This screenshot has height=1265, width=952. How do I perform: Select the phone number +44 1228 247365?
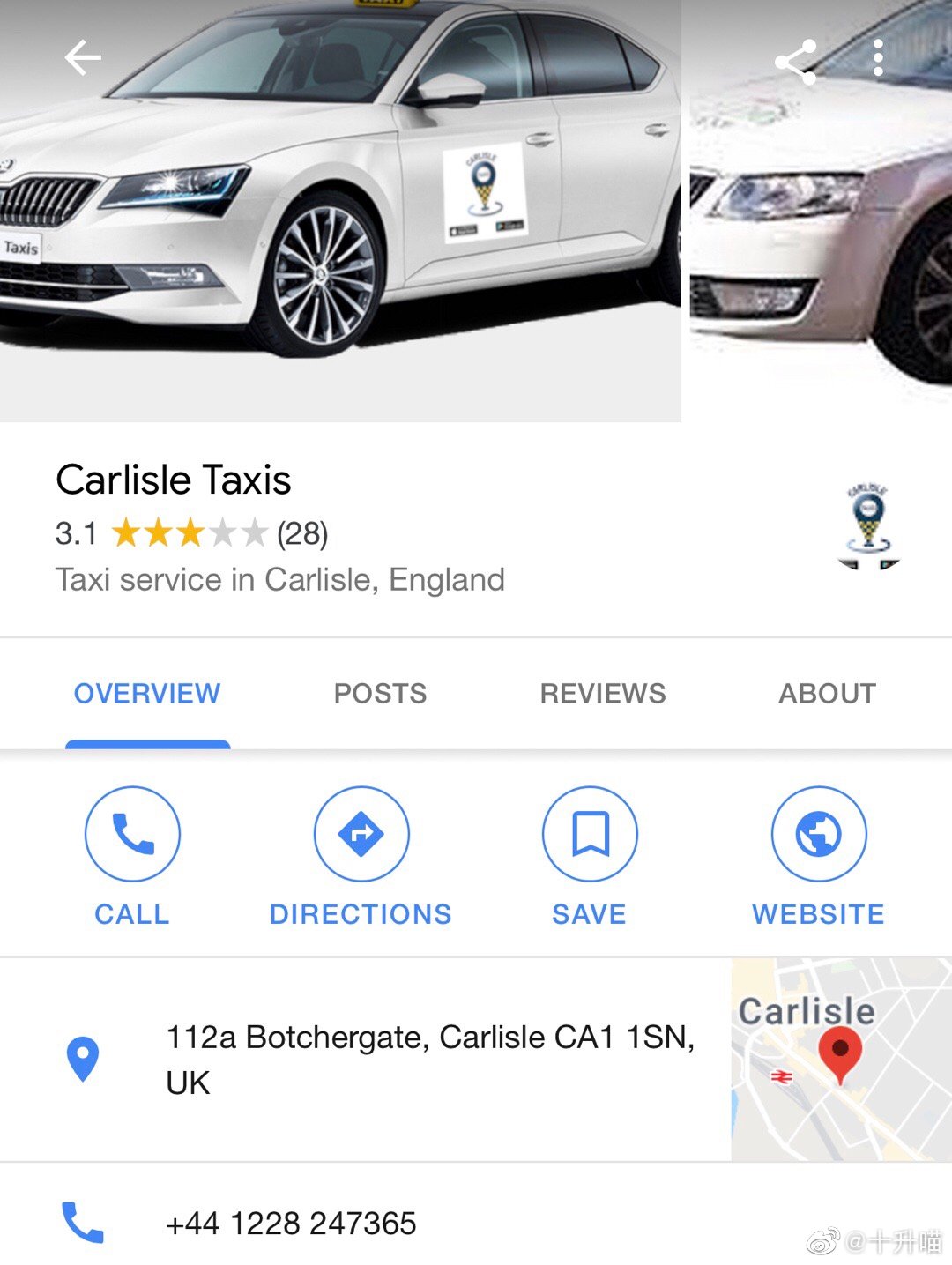[291, 1224]
